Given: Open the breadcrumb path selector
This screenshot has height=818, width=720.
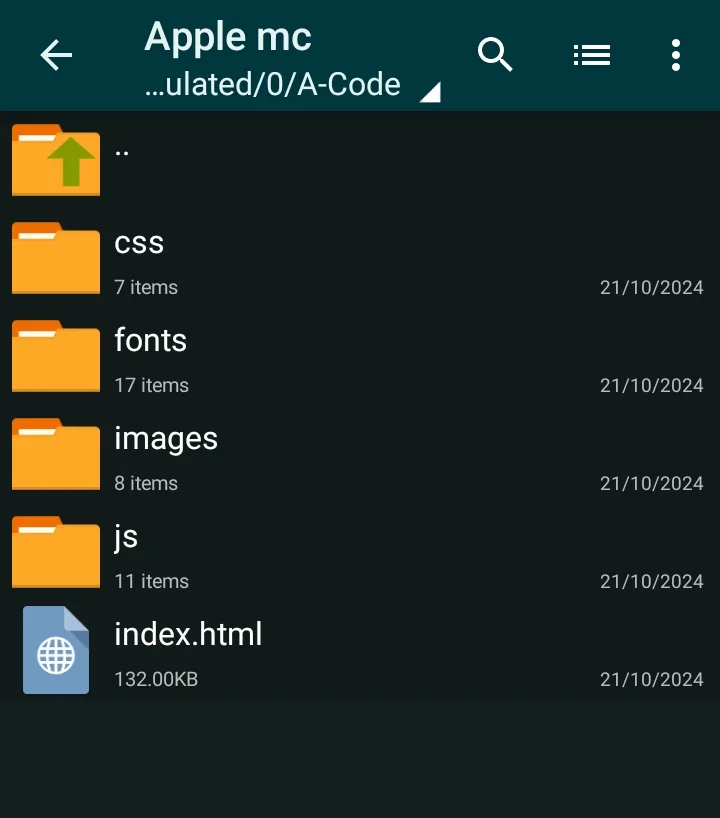Looking at the screenshot, I should point(270,85).
